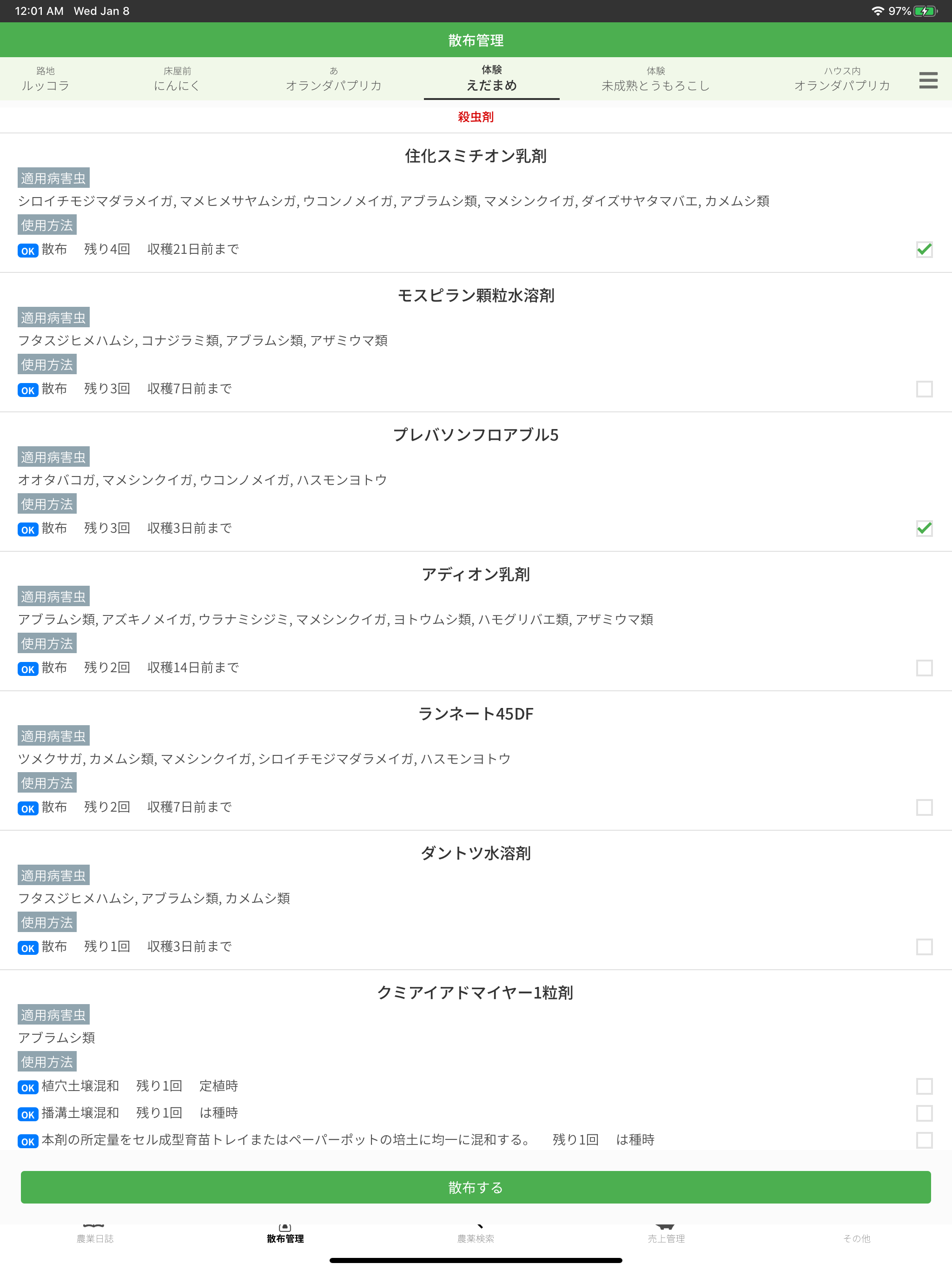952x1270 pixels.
Task: Uncheck 住化スミチオン乳剤 selection checkbox
Action: click(924, 249)
